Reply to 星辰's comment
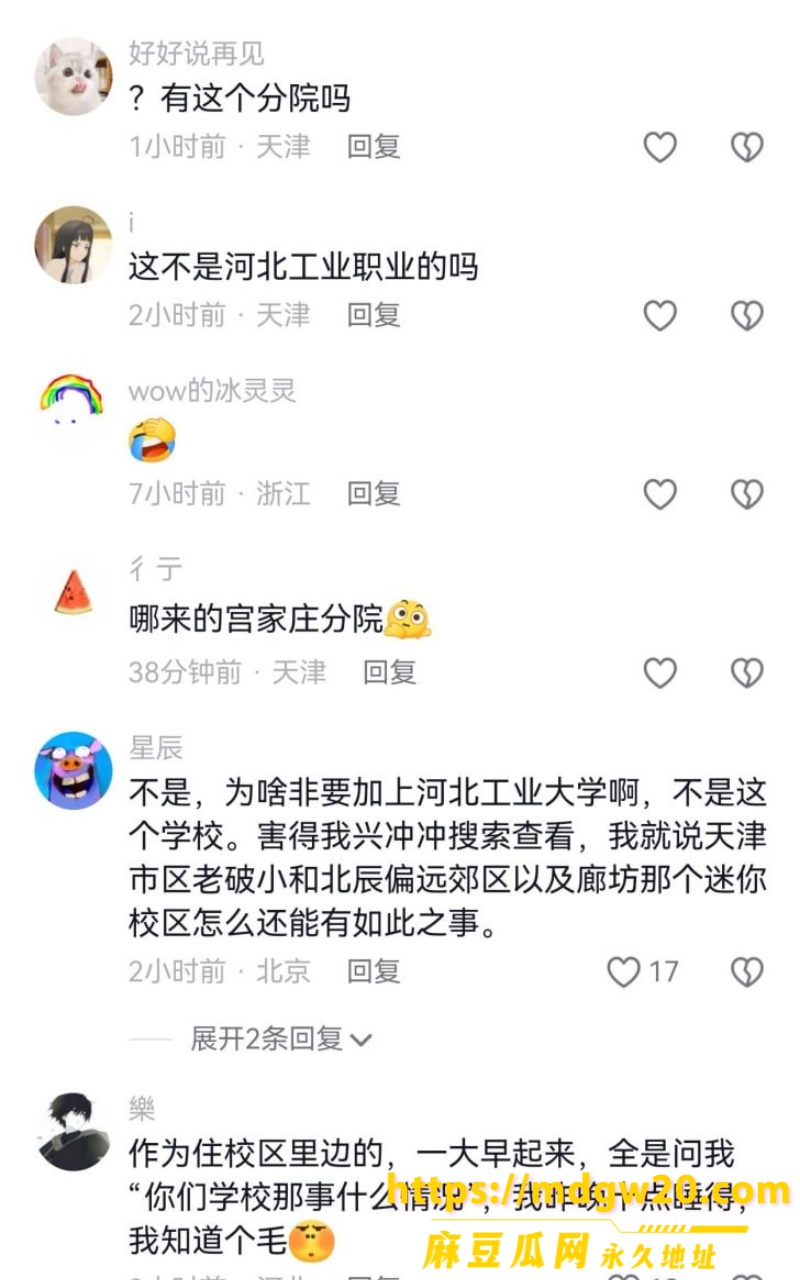This screenshot has width=800, height=1280. coord(374,971)
